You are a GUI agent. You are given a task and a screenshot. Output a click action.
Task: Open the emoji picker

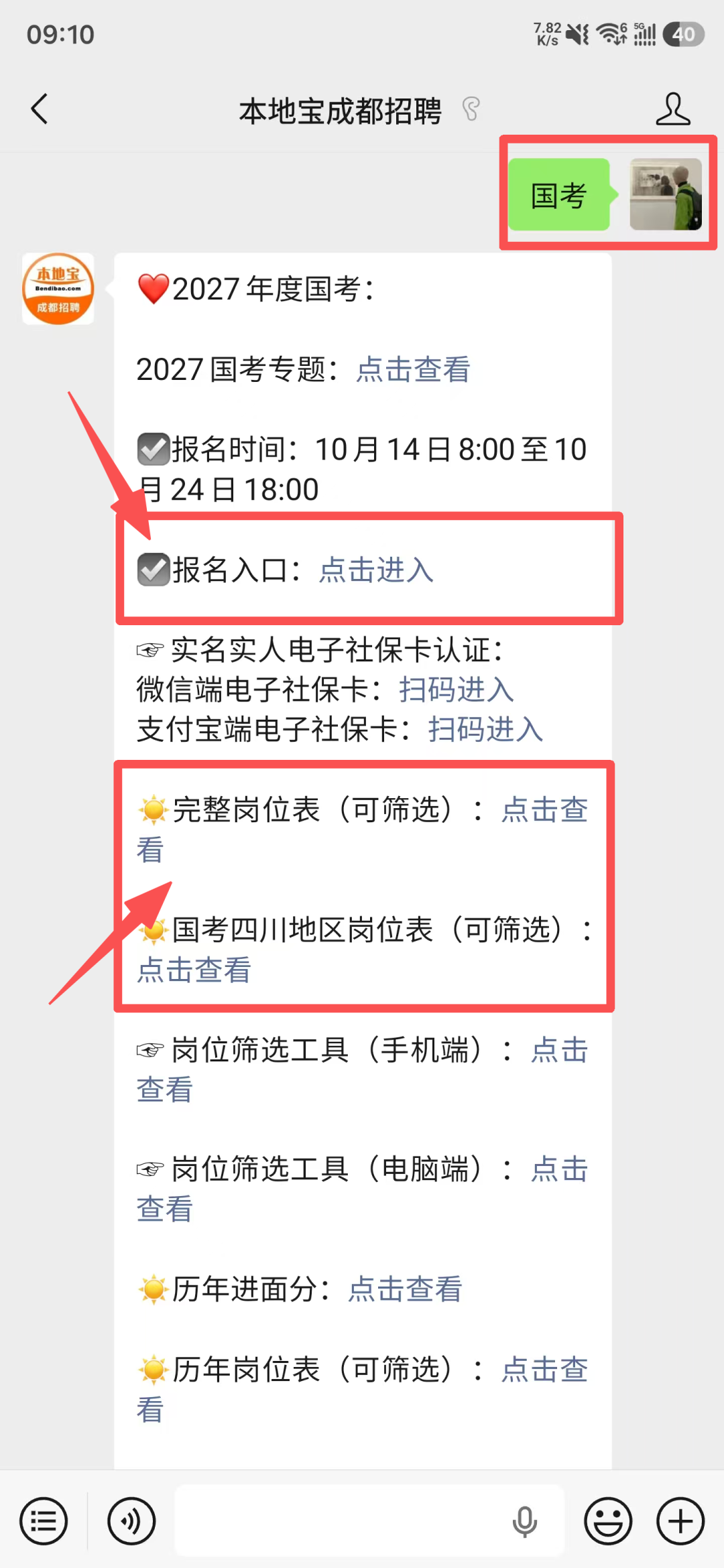(x=608, y=1521)
